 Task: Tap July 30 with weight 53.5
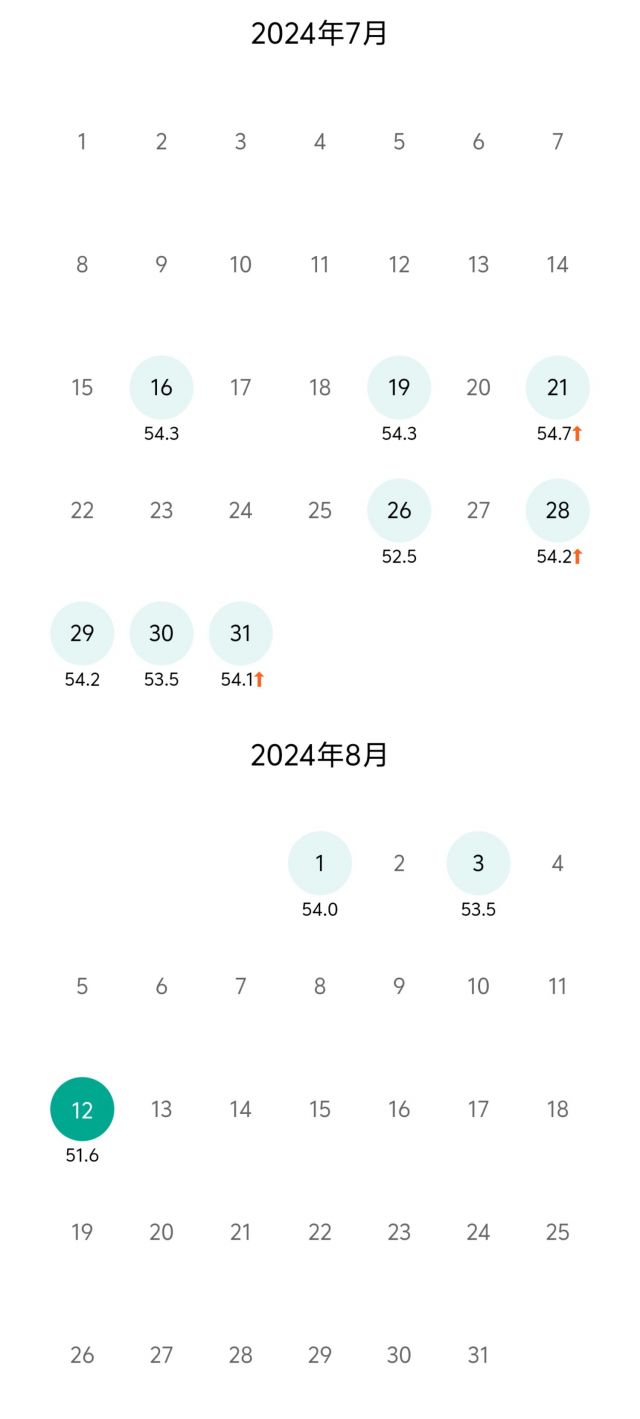pyautogui.click(x=161, y=634)
